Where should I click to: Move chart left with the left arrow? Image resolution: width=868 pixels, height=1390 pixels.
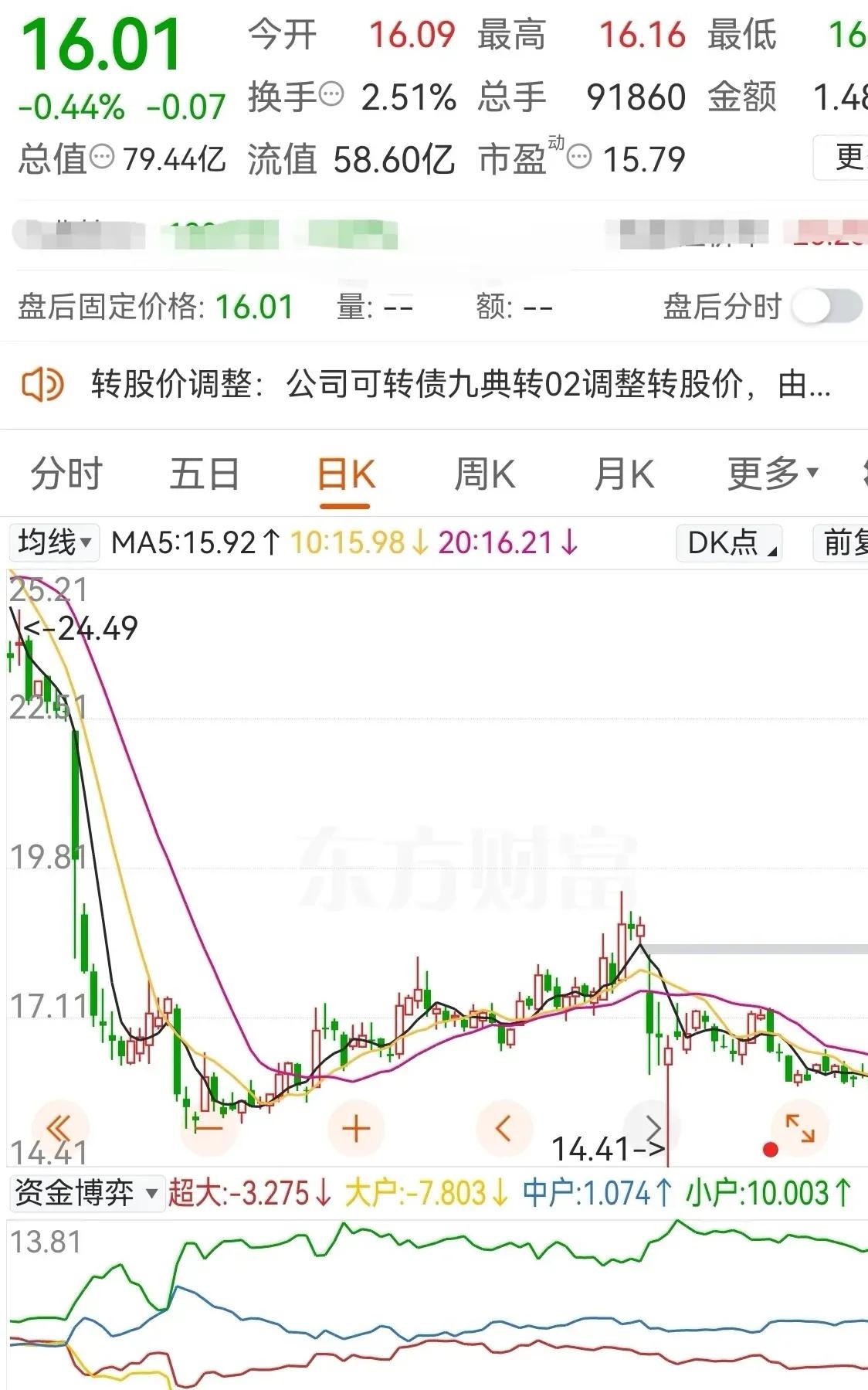[x=504, y=1128]
